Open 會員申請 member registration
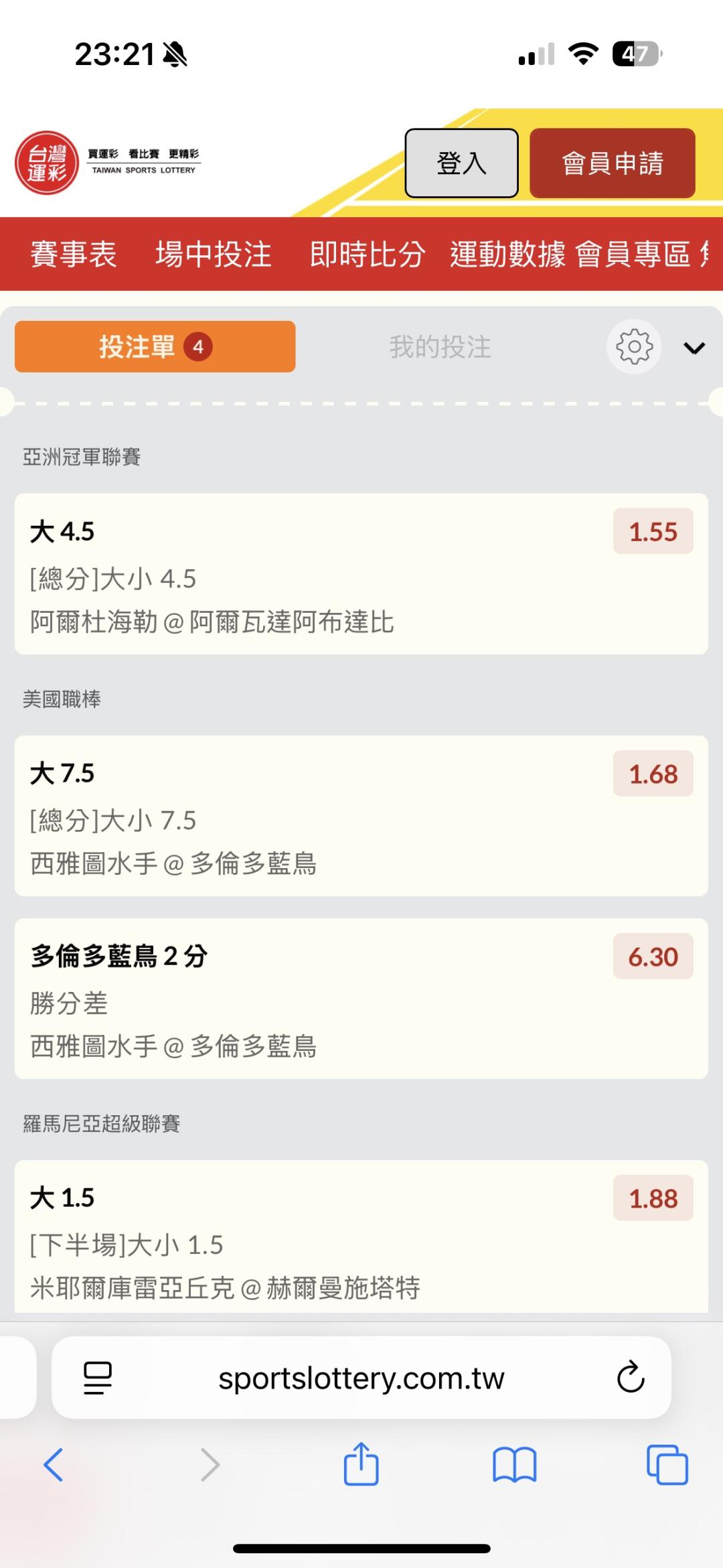 click(x=612, y=163)
